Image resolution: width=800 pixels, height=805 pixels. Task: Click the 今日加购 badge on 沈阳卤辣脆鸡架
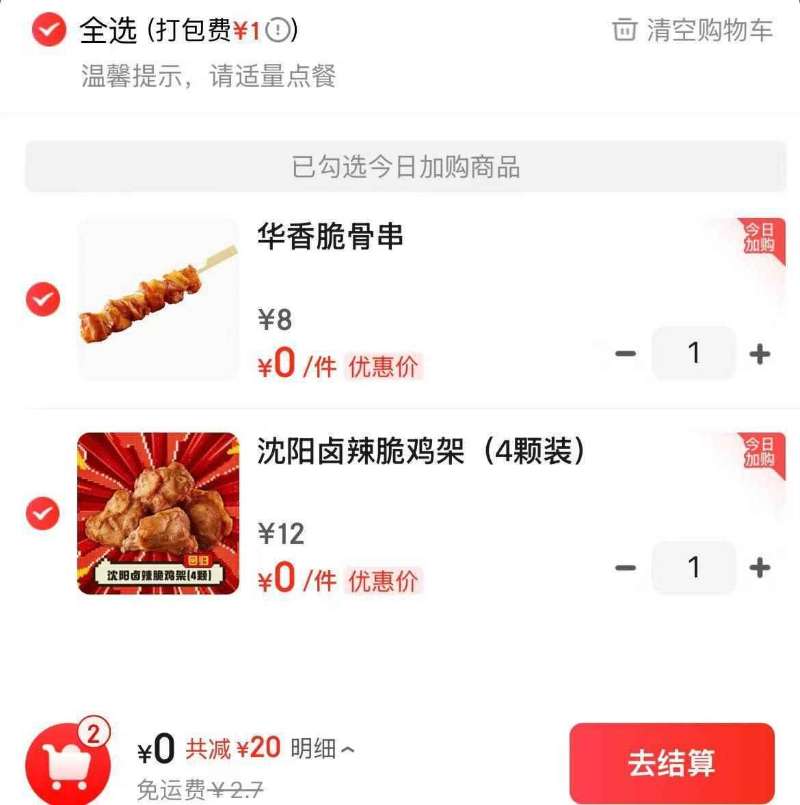tap(763, 448)
